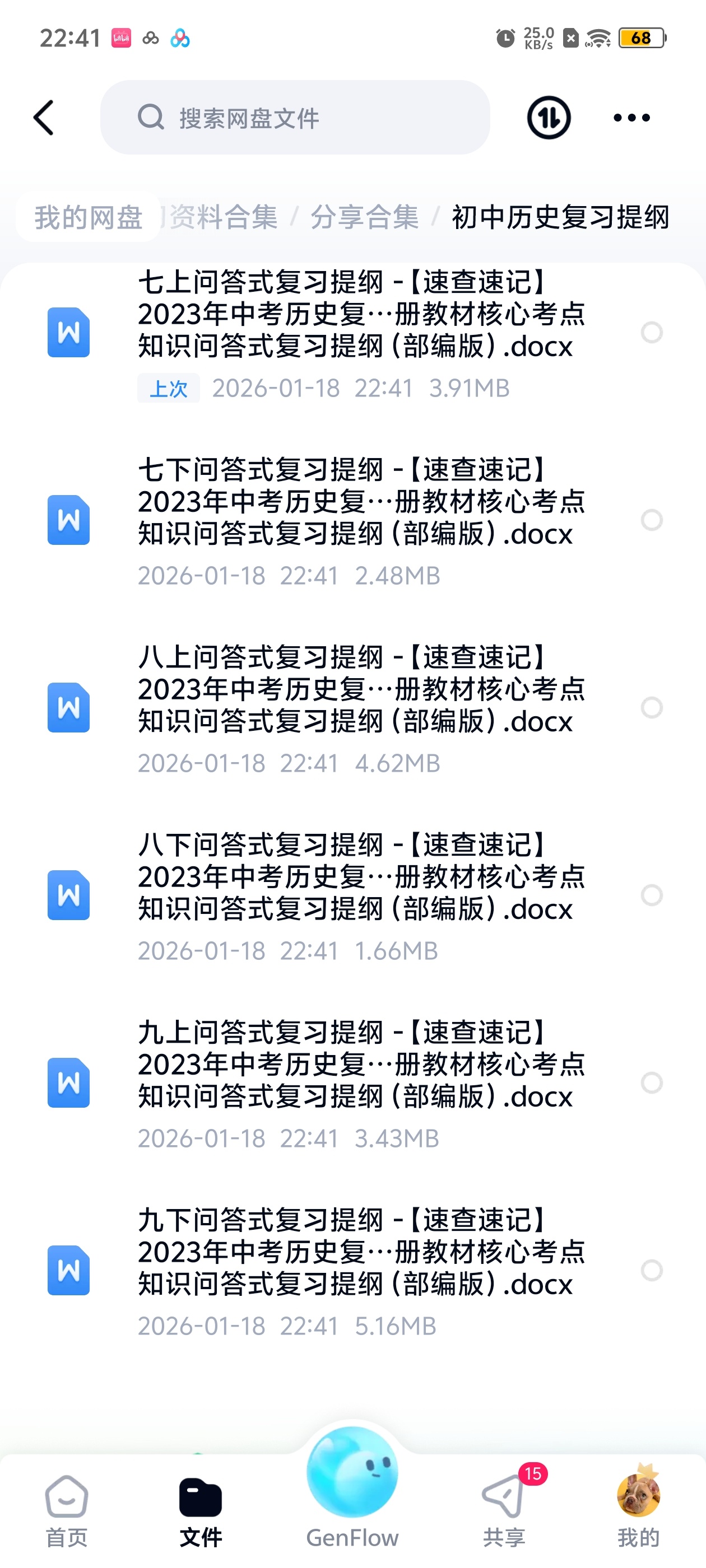Open the 七下问答式复习提纲 document
The image size is (706, 1568).
[x=361, y=502]
